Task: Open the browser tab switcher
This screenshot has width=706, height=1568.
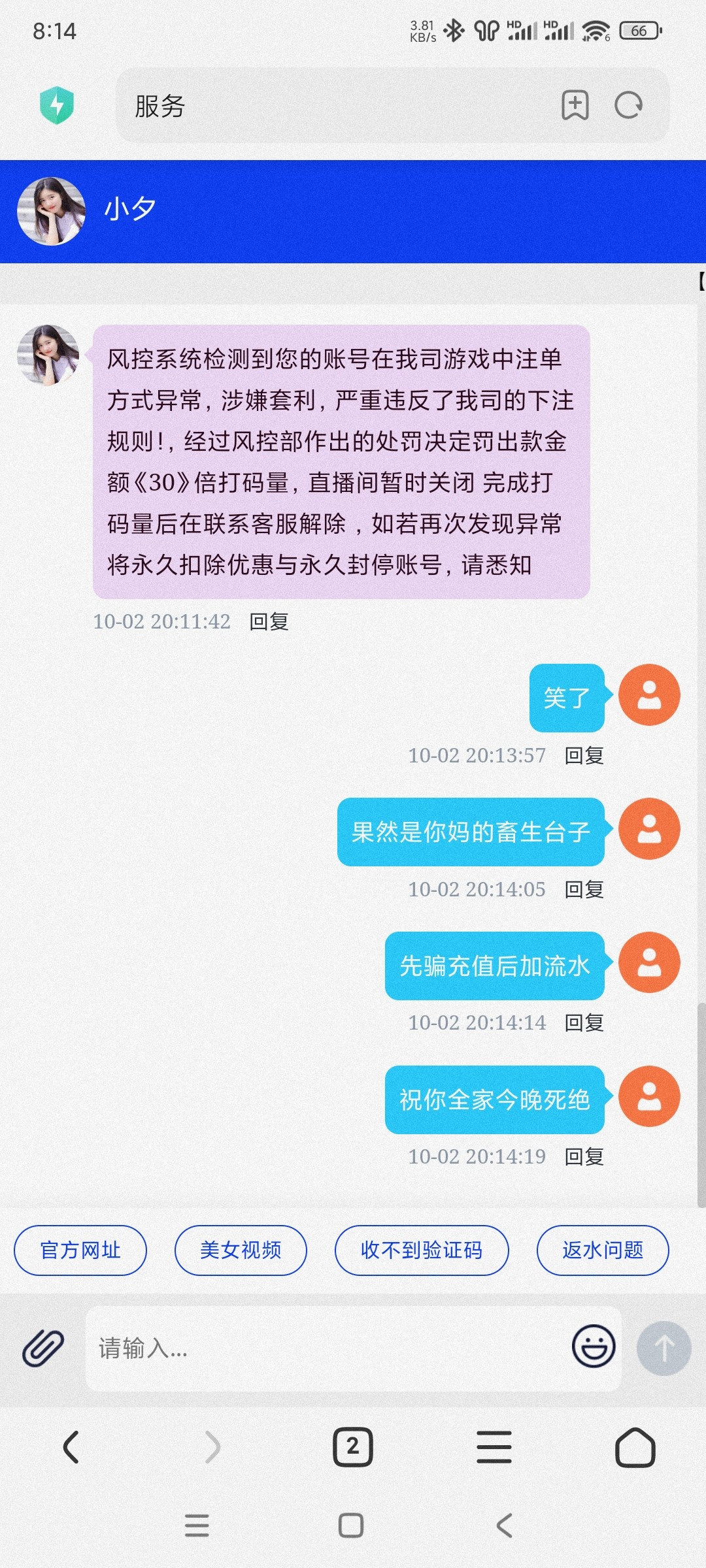Action: (353, 1447)
